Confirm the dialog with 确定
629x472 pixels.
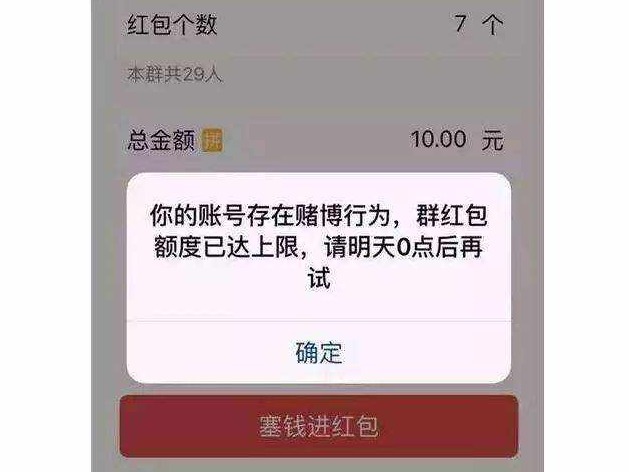(319, 352)
